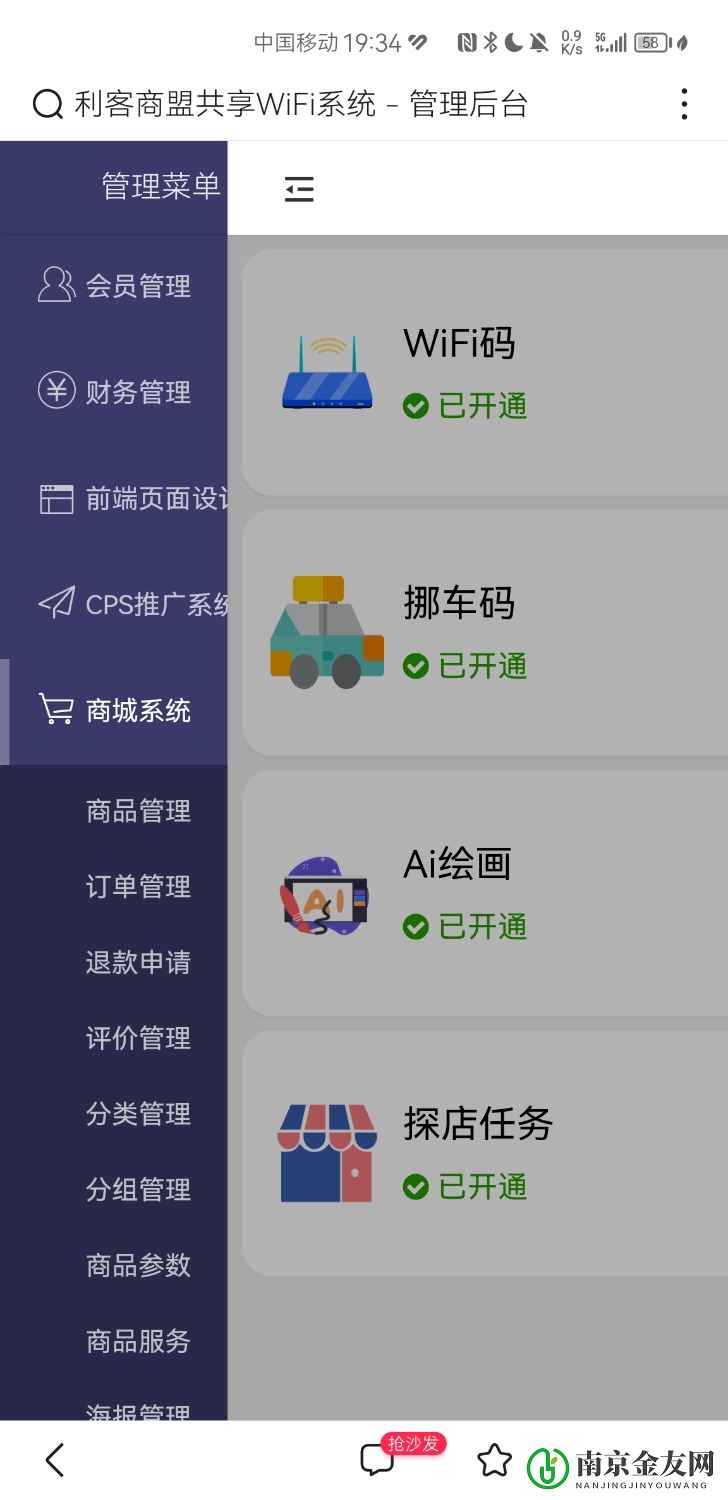
Task: Select the CPS推广系统 paper plane icon
Action: click(x=55, y=603)
